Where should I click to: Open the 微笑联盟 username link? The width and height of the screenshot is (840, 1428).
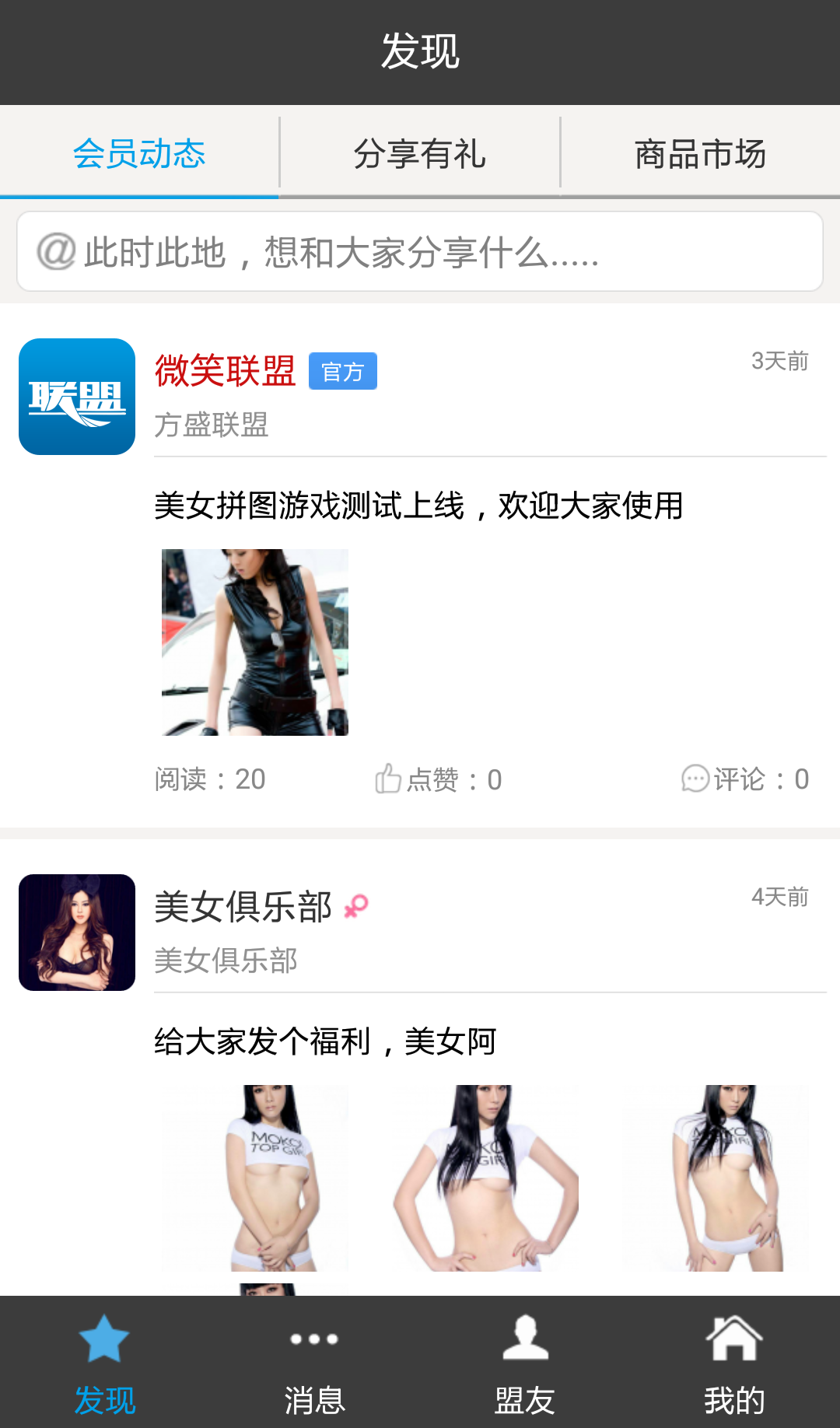pos(226,370)
